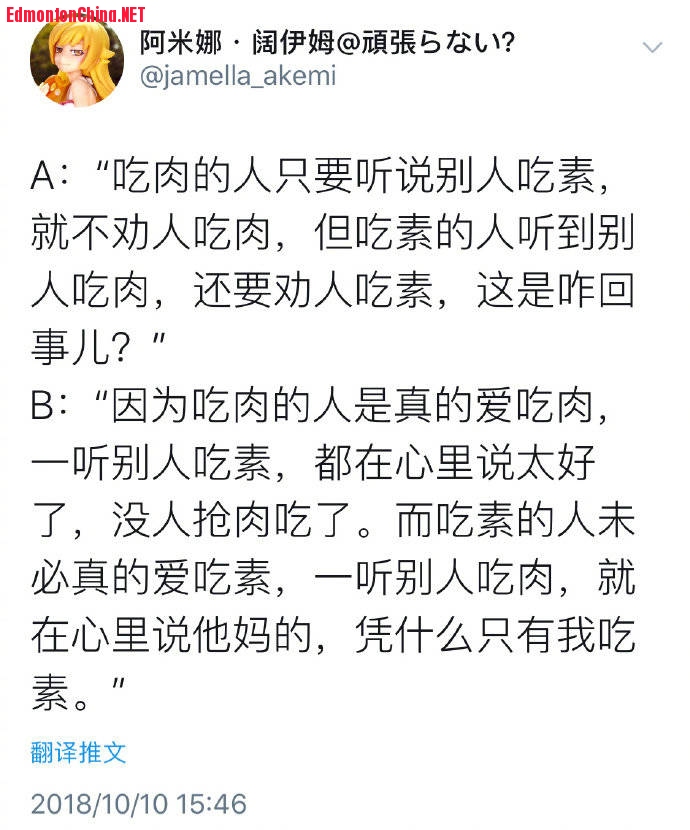Open the @jamella_akemi profile
Image resolution: width=690 pixels, height=830 pixels.
[x=238, y=76]
